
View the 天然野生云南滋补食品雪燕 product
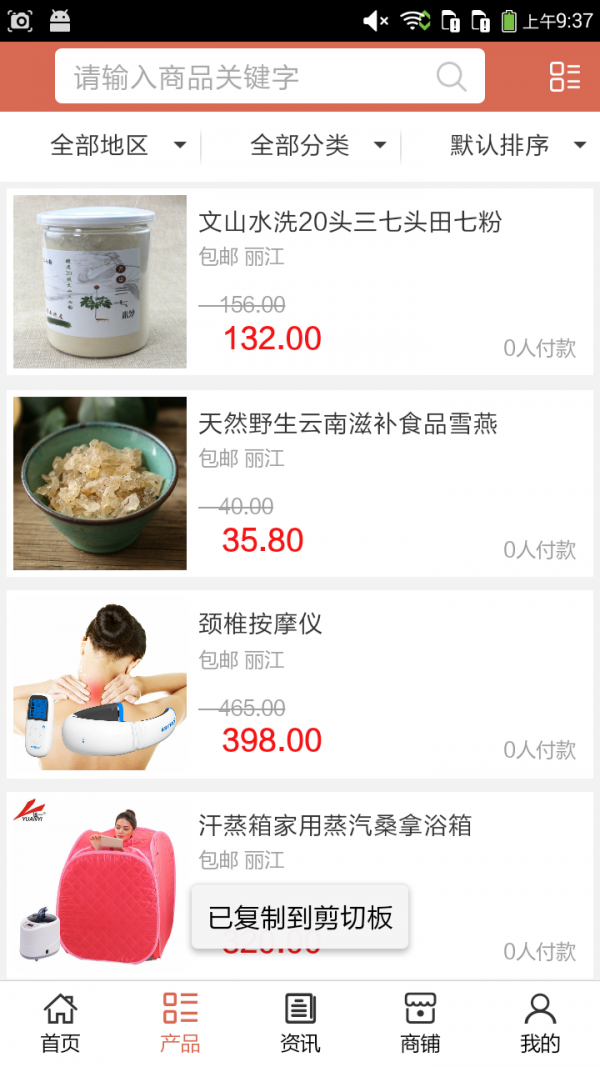347,424
